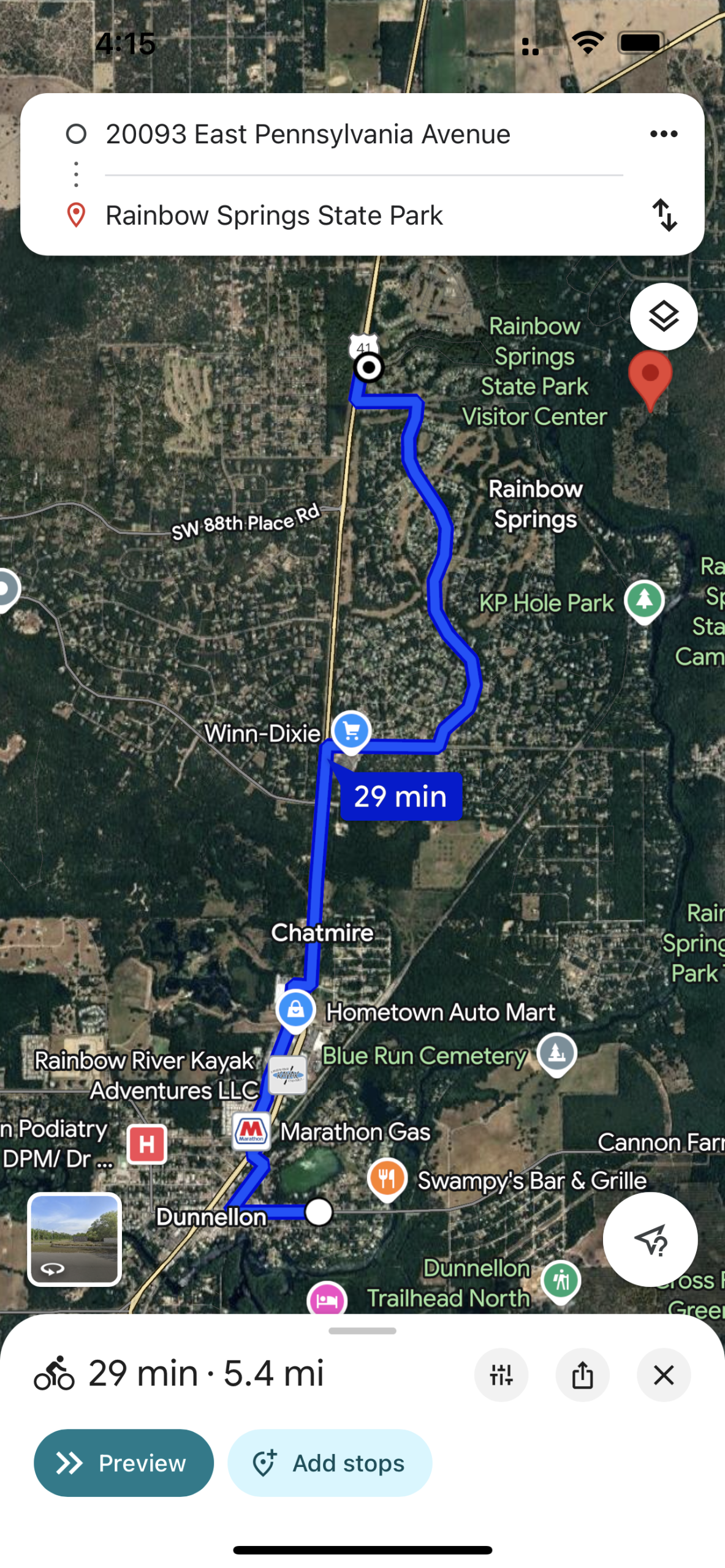Open map layers selector
This screenshot has width=725, height=1568.
pos(663,317)
